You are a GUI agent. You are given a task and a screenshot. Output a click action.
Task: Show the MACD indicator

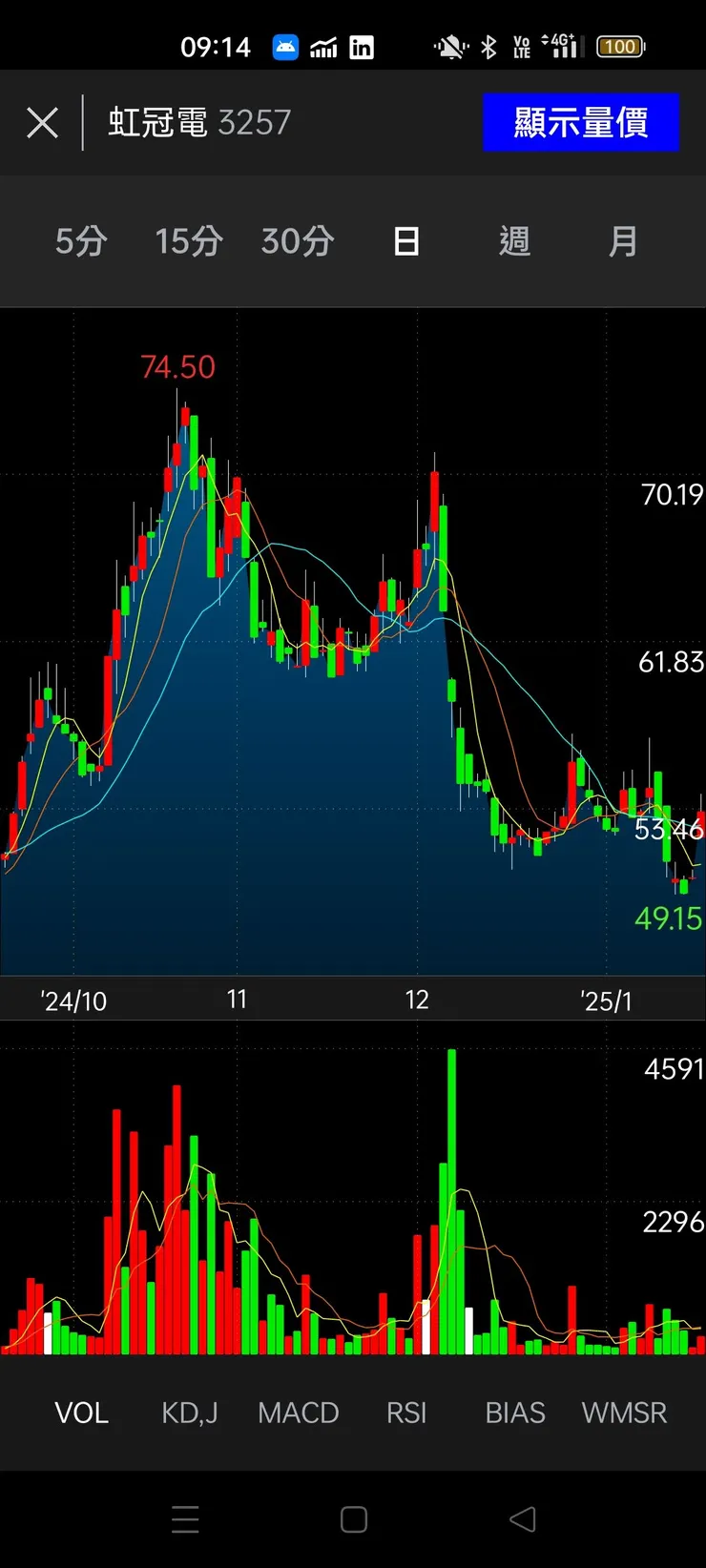point(298,1413)
